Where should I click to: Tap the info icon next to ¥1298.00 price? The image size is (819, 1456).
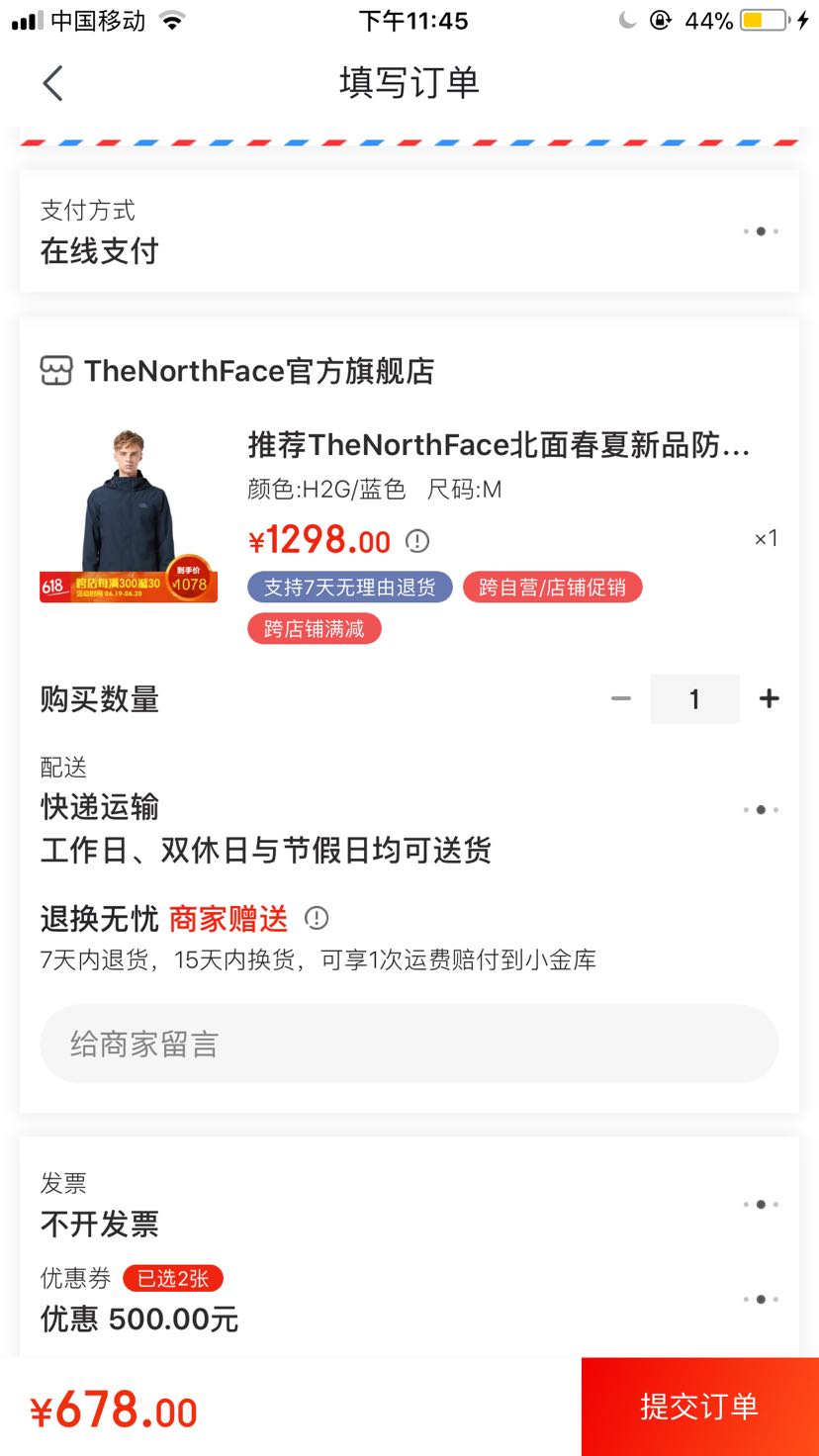coord(415,541)
